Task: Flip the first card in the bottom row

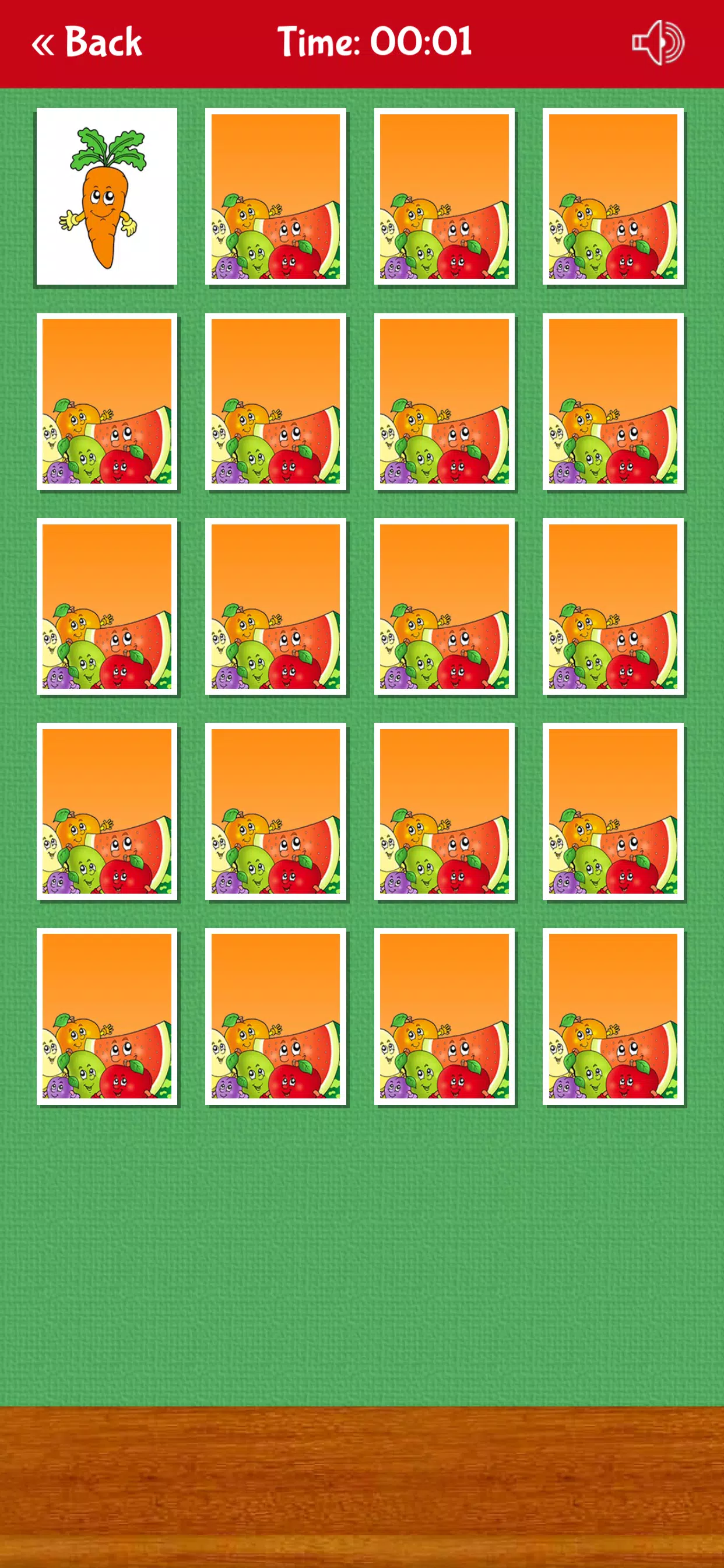Action: pyautogui.click(x=107, y=1016)
